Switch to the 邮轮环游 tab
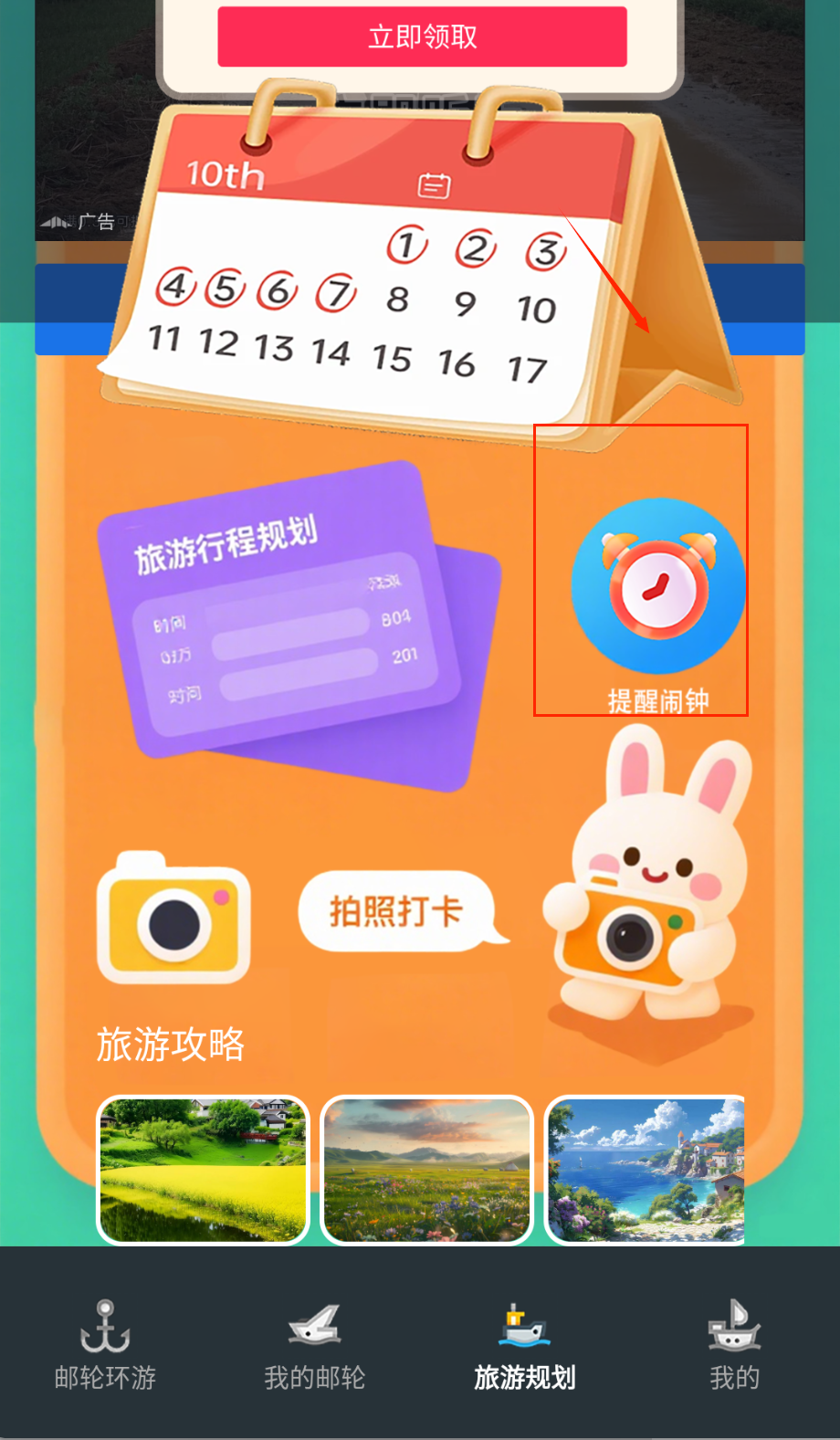 click(105, 1346)
